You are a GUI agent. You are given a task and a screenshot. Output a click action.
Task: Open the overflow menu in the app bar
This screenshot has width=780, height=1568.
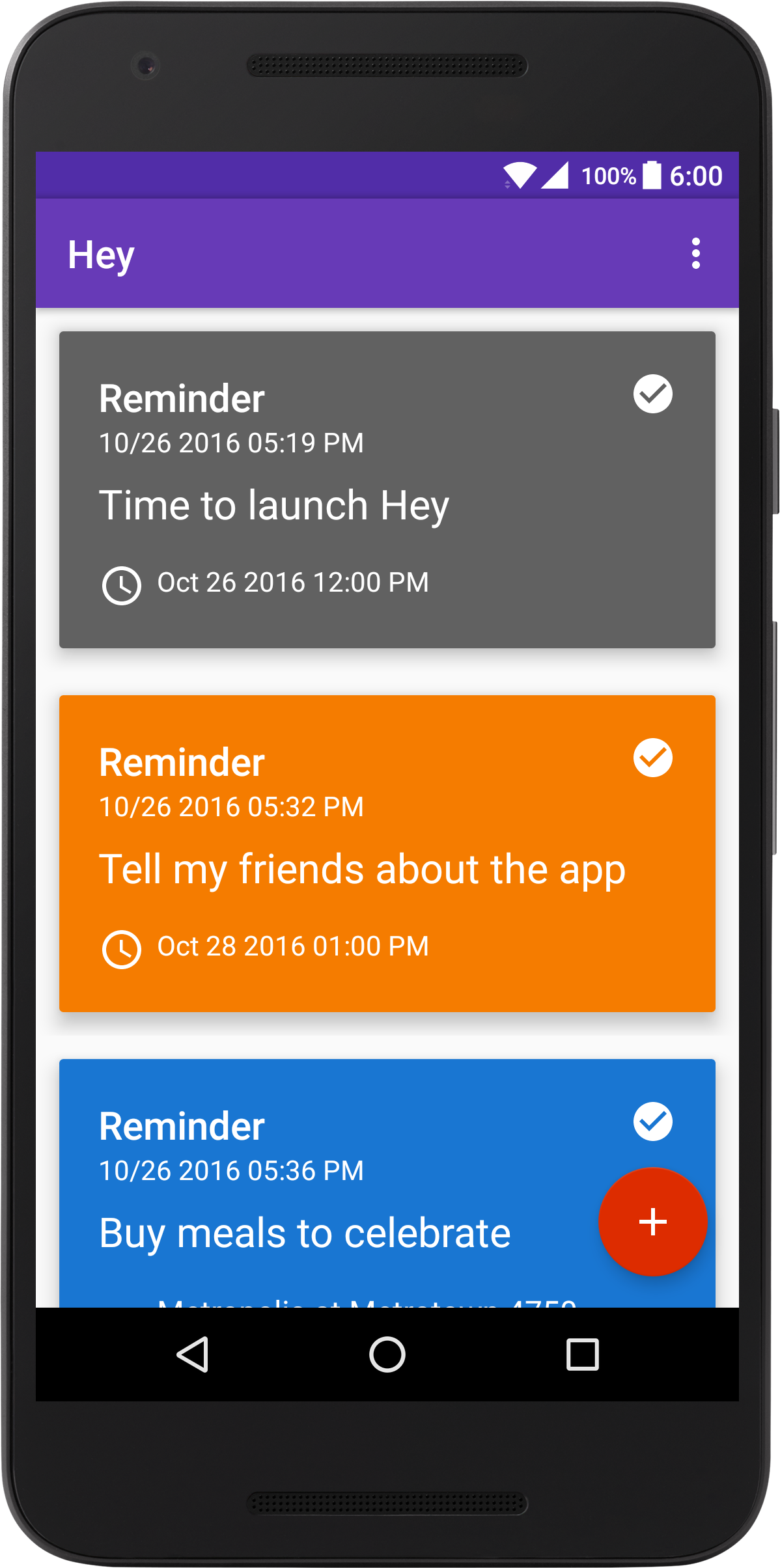[695, 253]
